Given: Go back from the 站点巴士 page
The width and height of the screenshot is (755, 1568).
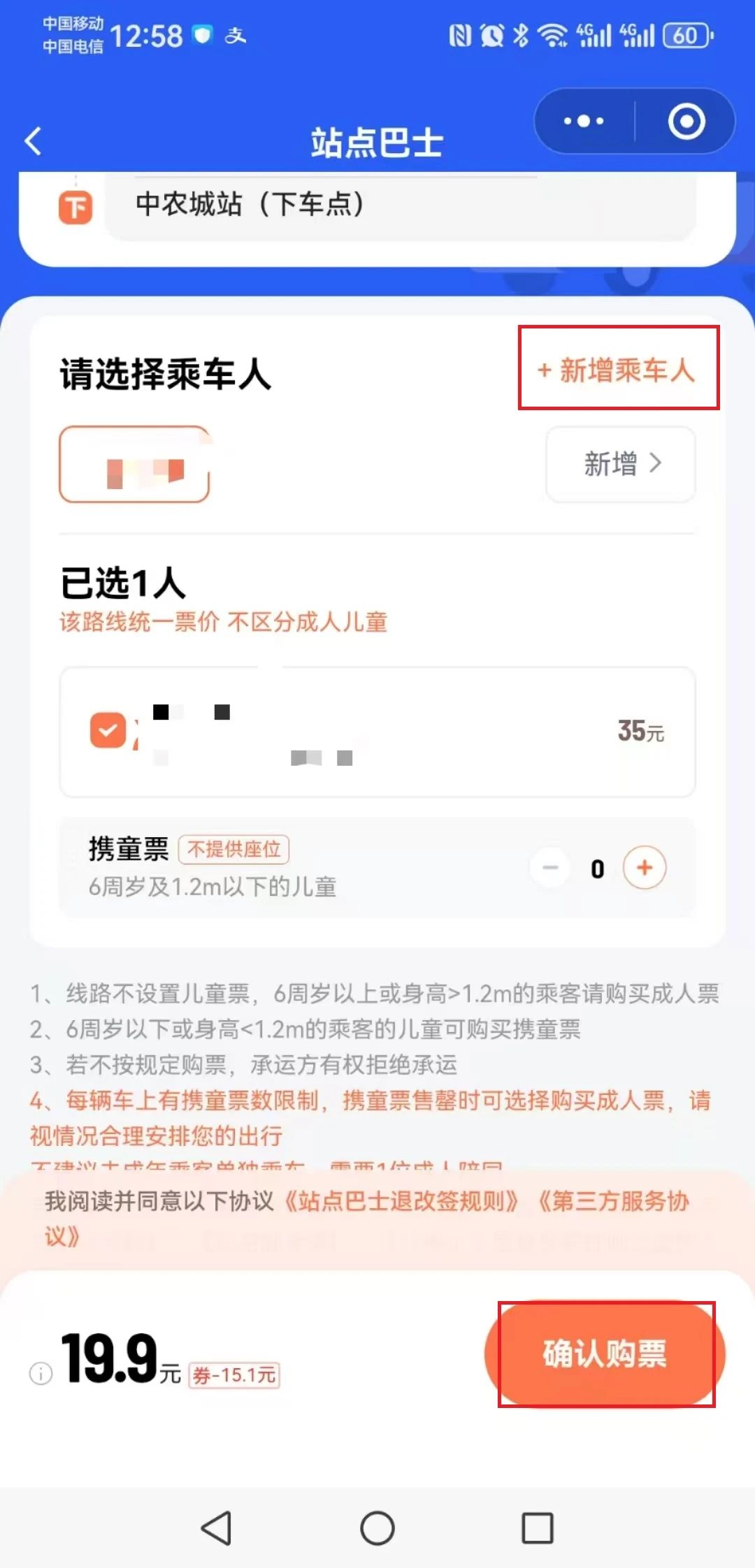Looking at the screenshot, I should coord(33,142).
